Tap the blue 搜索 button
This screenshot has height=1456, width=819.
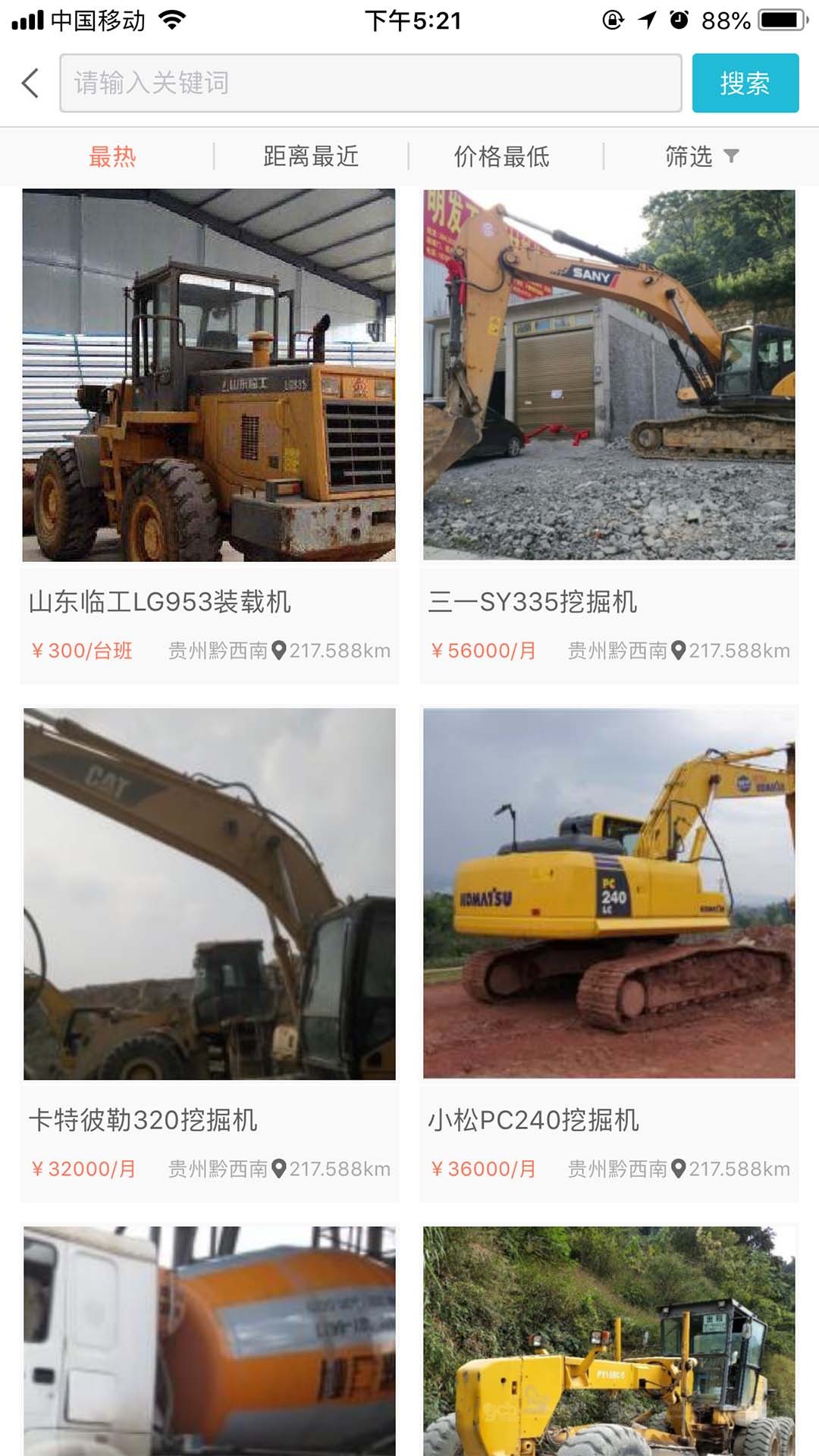(x=745, y=83)
